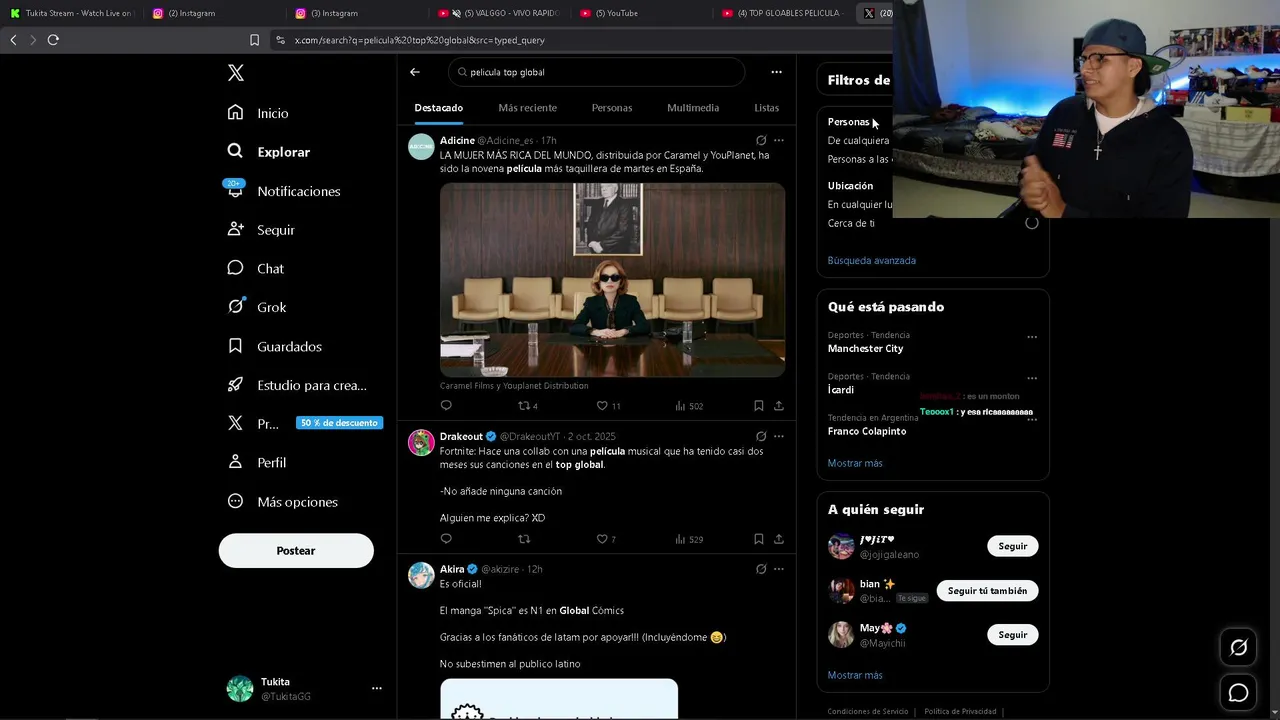Open Grok from the sidebar

point(271,307)
